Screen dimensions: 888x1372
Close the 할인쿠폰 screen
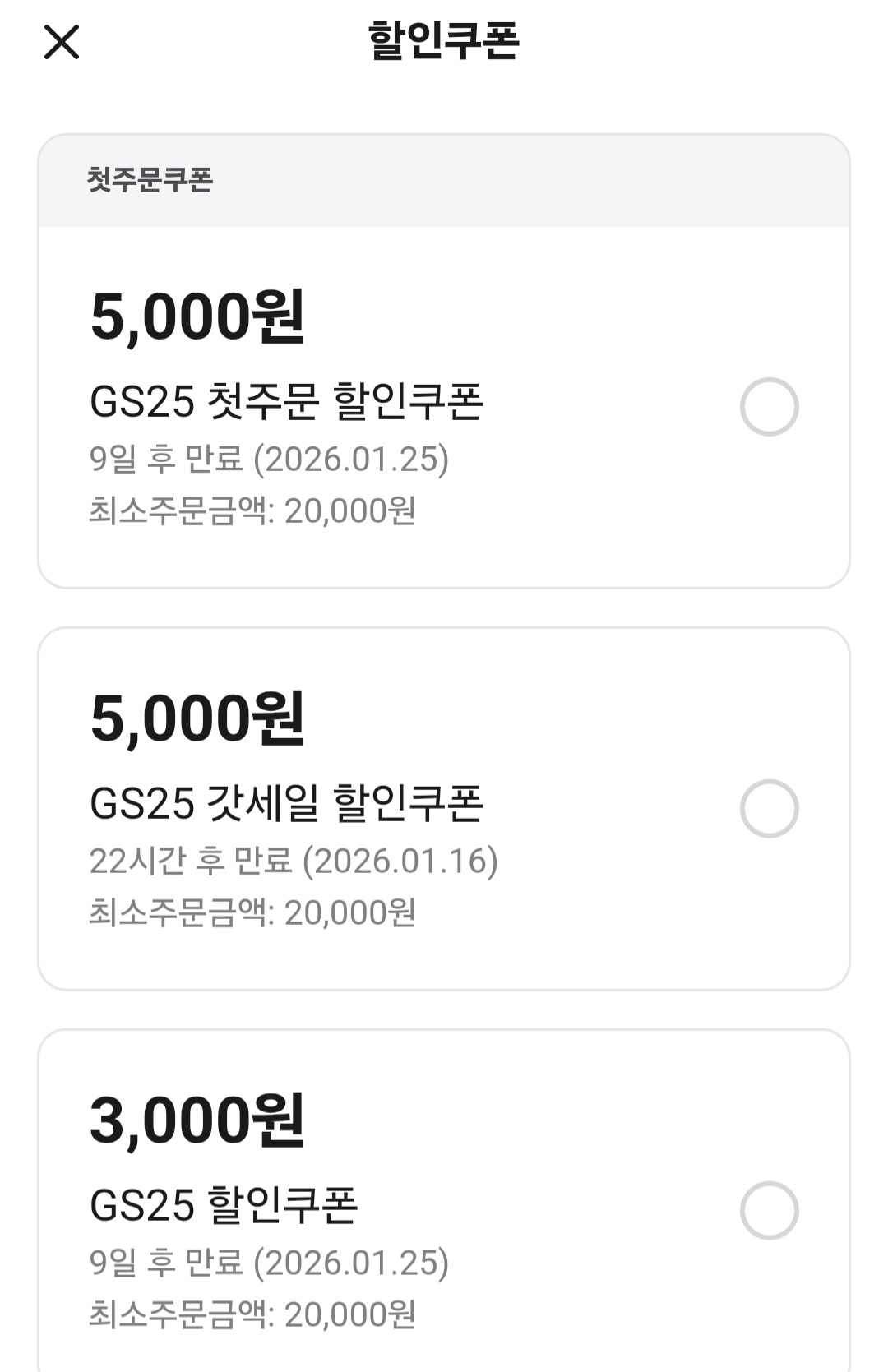tap(62, 42)
